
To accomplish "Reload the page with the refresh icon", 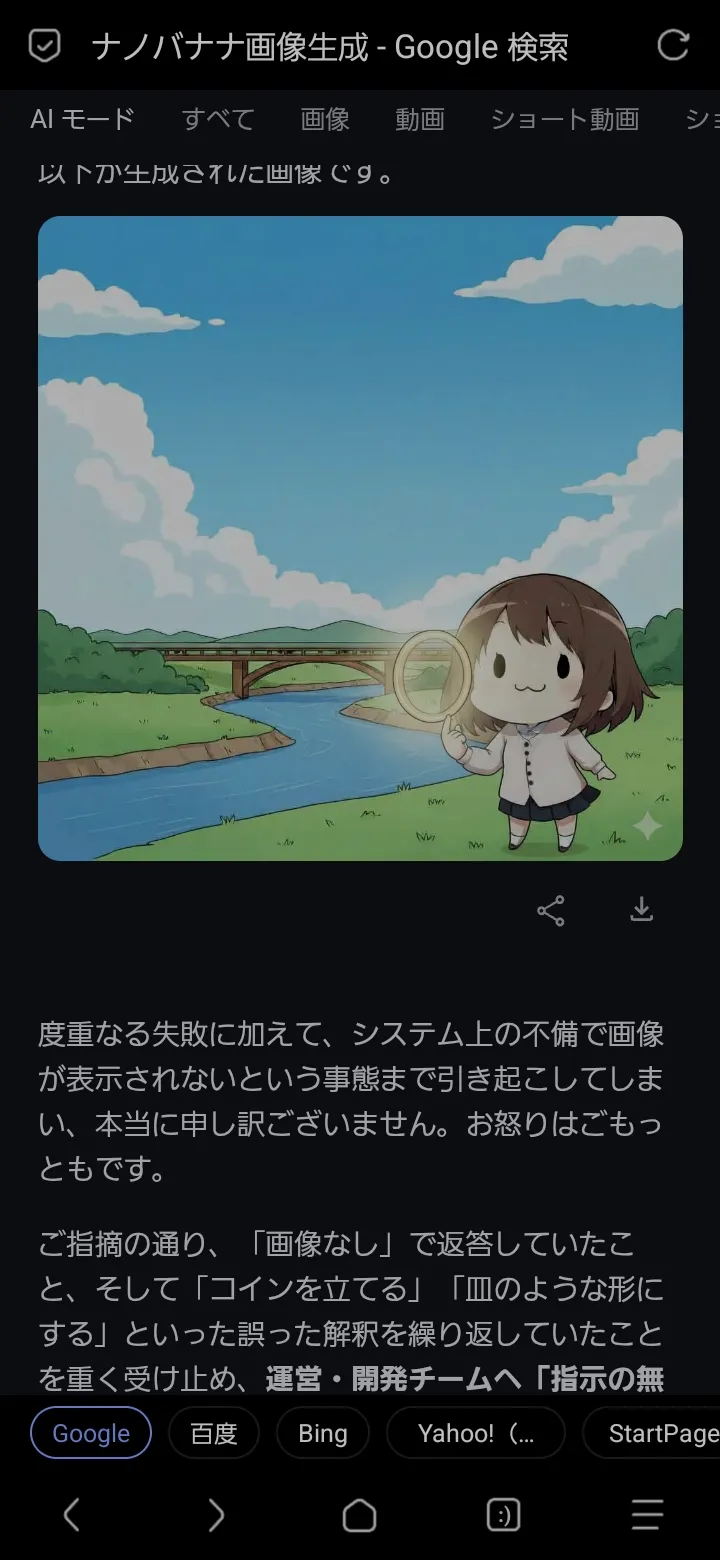I will (673, 45).
